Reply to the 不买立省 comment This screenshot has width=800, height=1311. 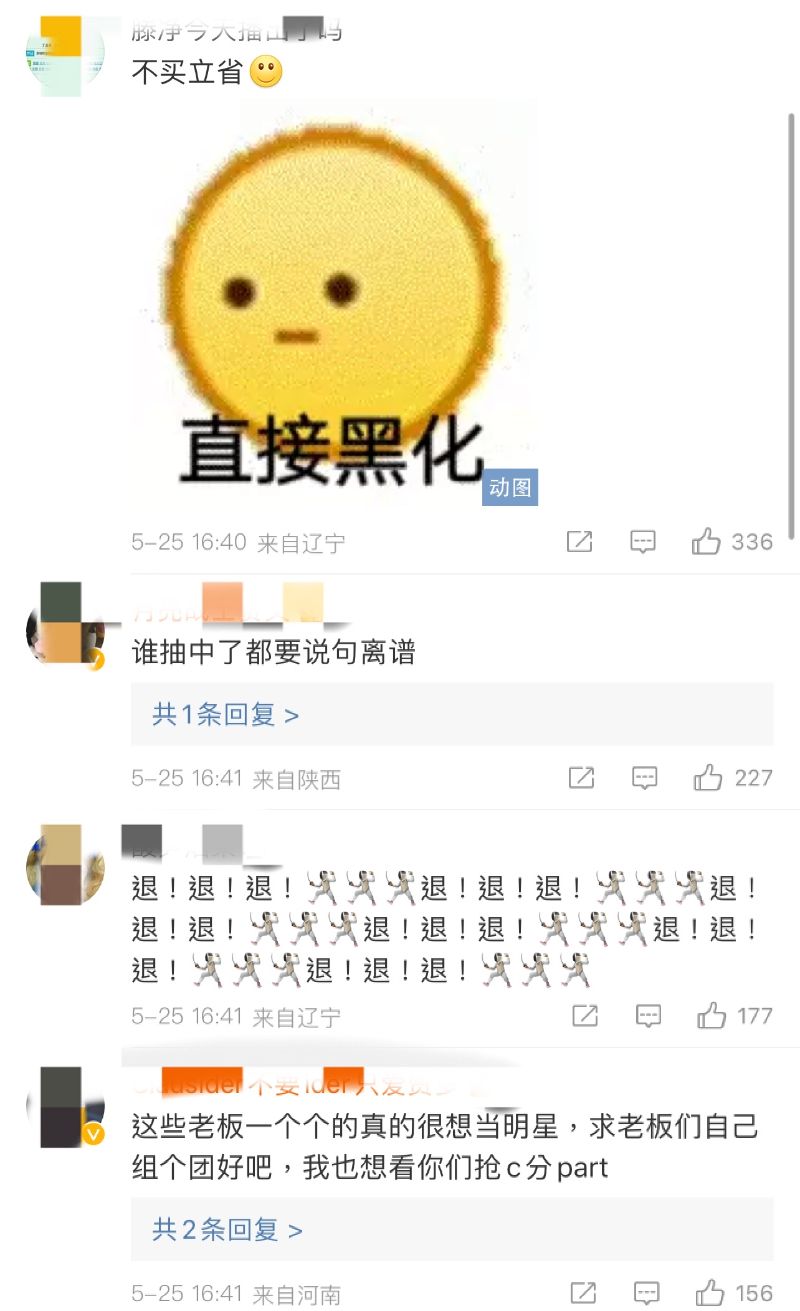pyautogui.click(x=642, y=542)
